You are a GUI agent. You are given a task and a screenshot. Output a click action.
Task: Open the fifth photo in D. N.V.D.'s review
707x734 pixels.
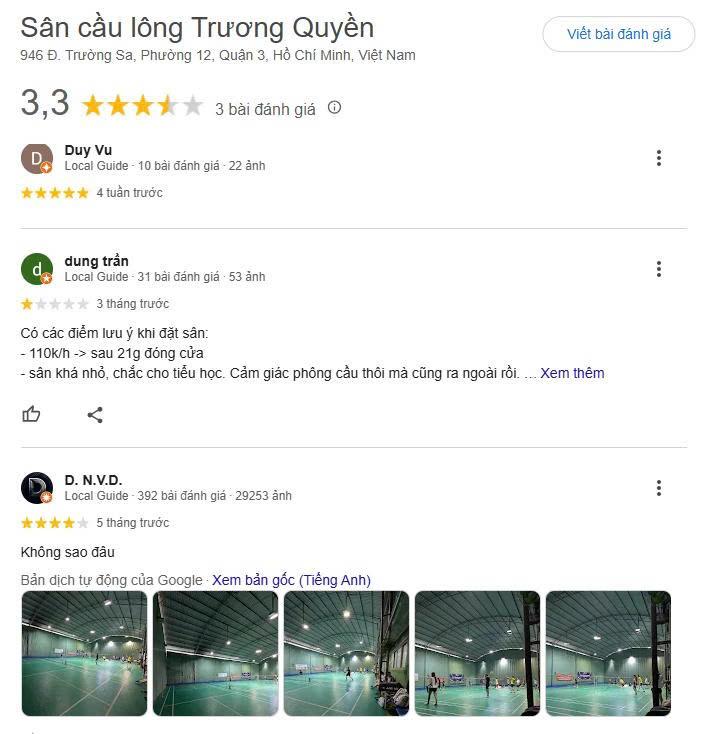point(608,653)
